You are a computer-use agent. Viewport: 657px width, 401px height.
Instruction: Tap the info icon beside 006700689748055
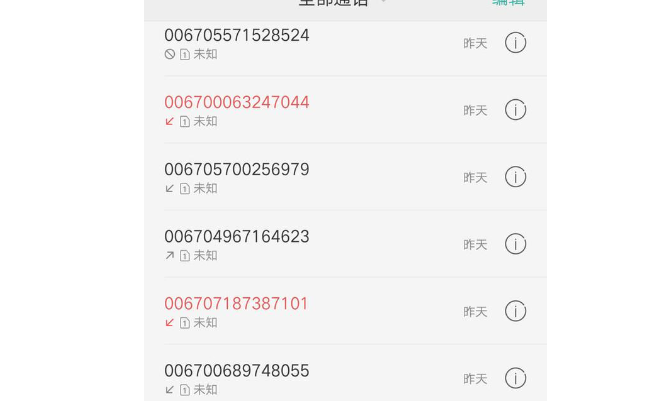[515, 378]
